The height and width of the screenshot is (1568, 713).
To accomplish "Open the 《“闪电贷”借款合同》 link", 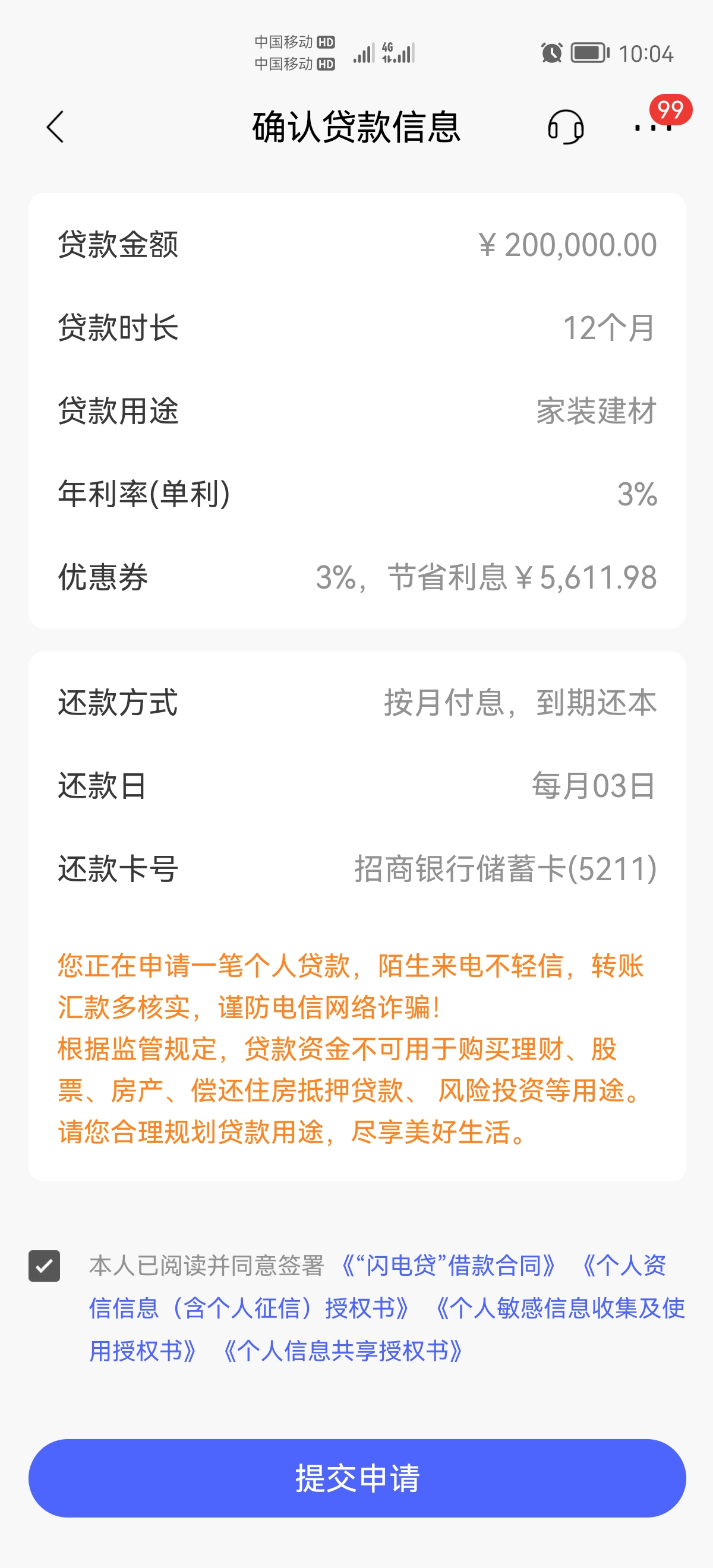I will [x=447, y=1266].
